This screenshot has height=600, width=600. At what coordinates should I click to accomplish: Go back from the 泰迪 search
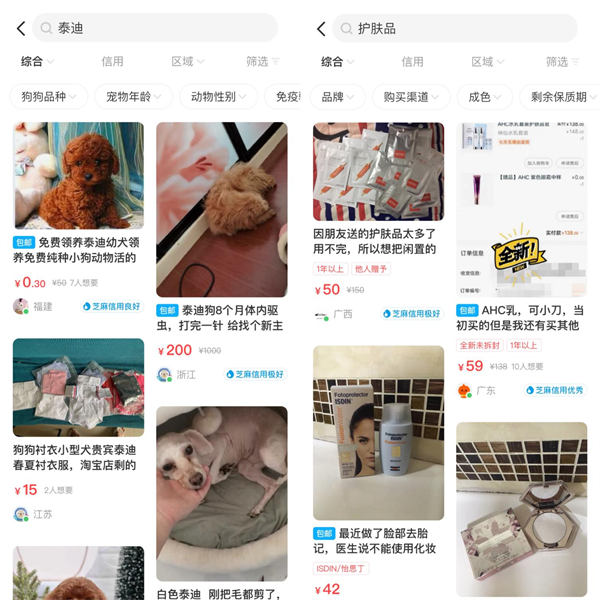point(20,28)
